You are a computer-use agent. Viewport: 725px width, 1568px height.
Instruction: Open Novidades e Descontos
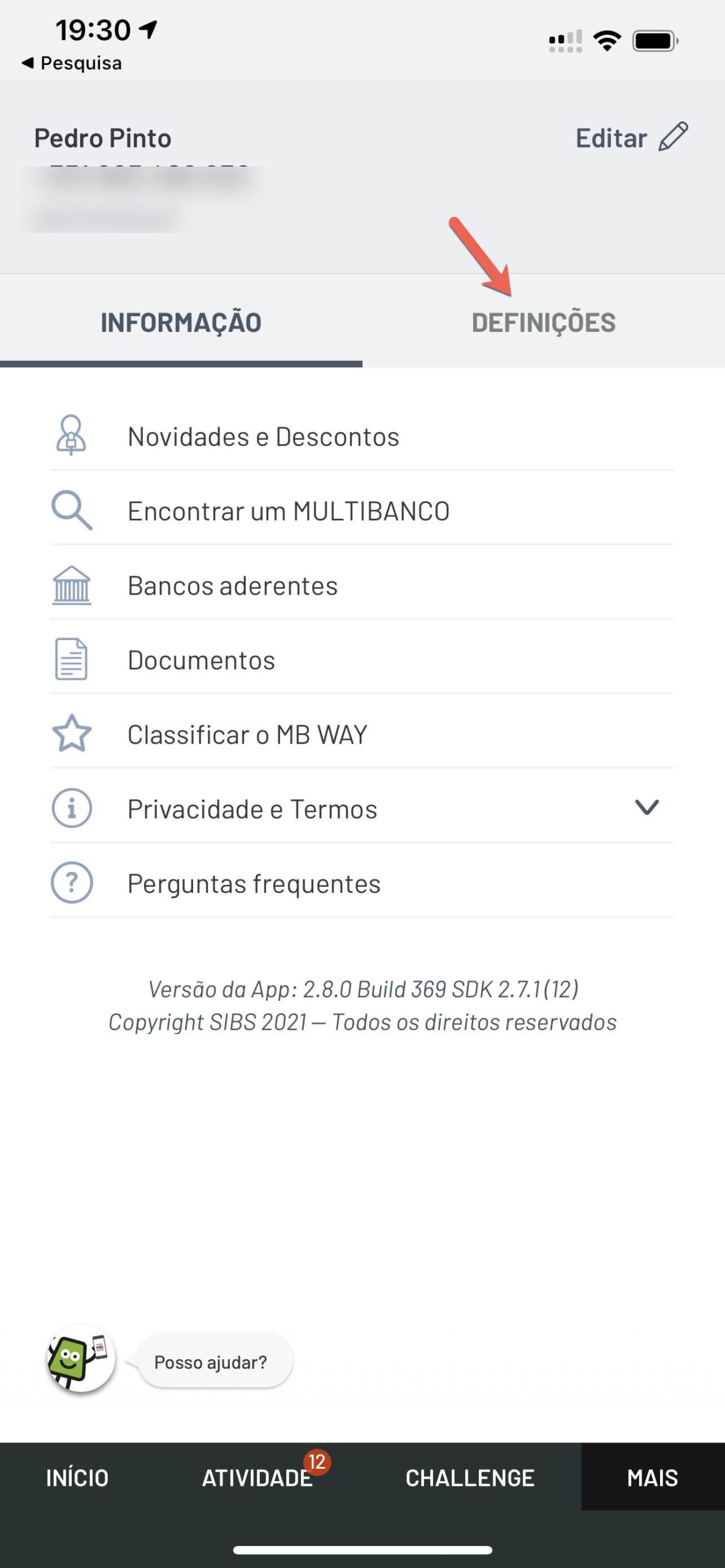(x=362, y=436)
